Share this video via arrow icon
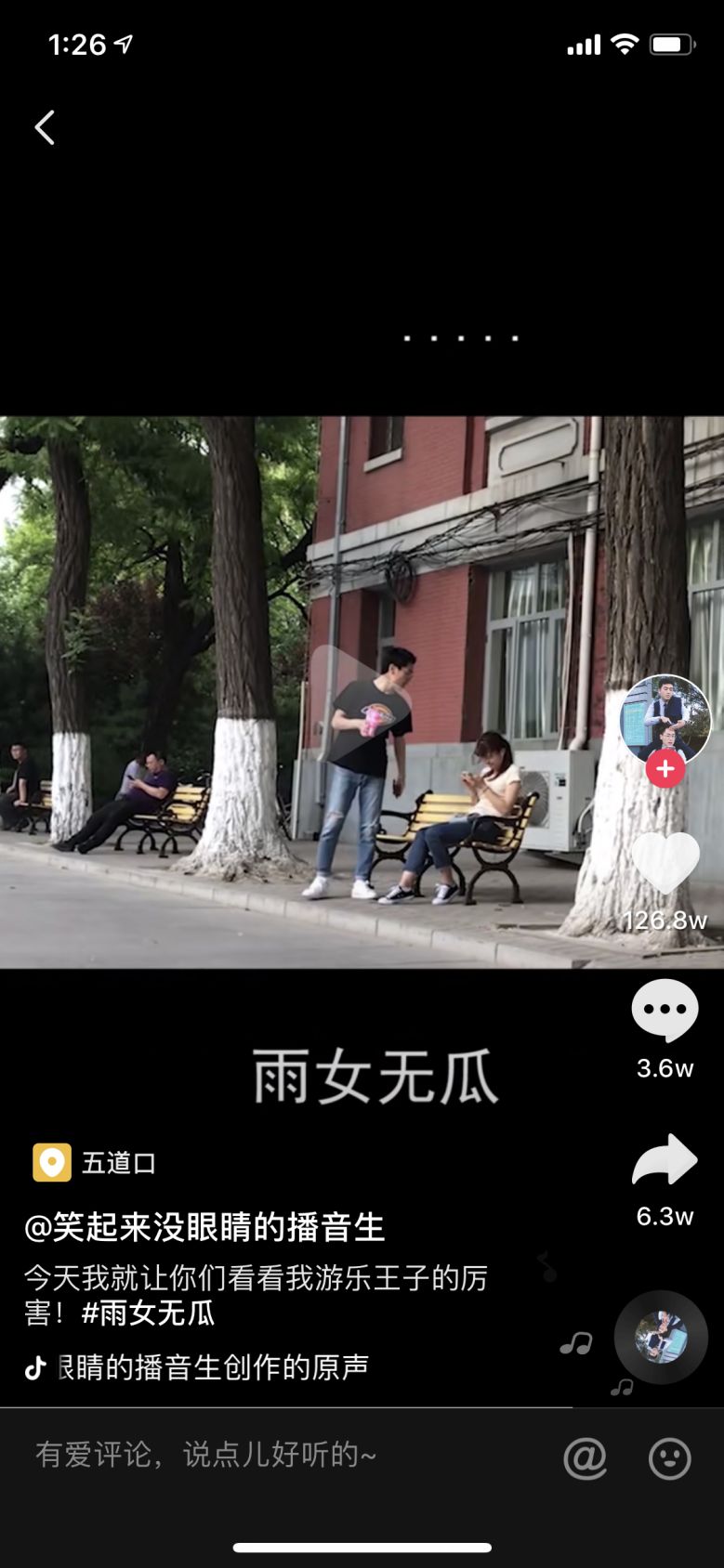 click(665, 1159)
